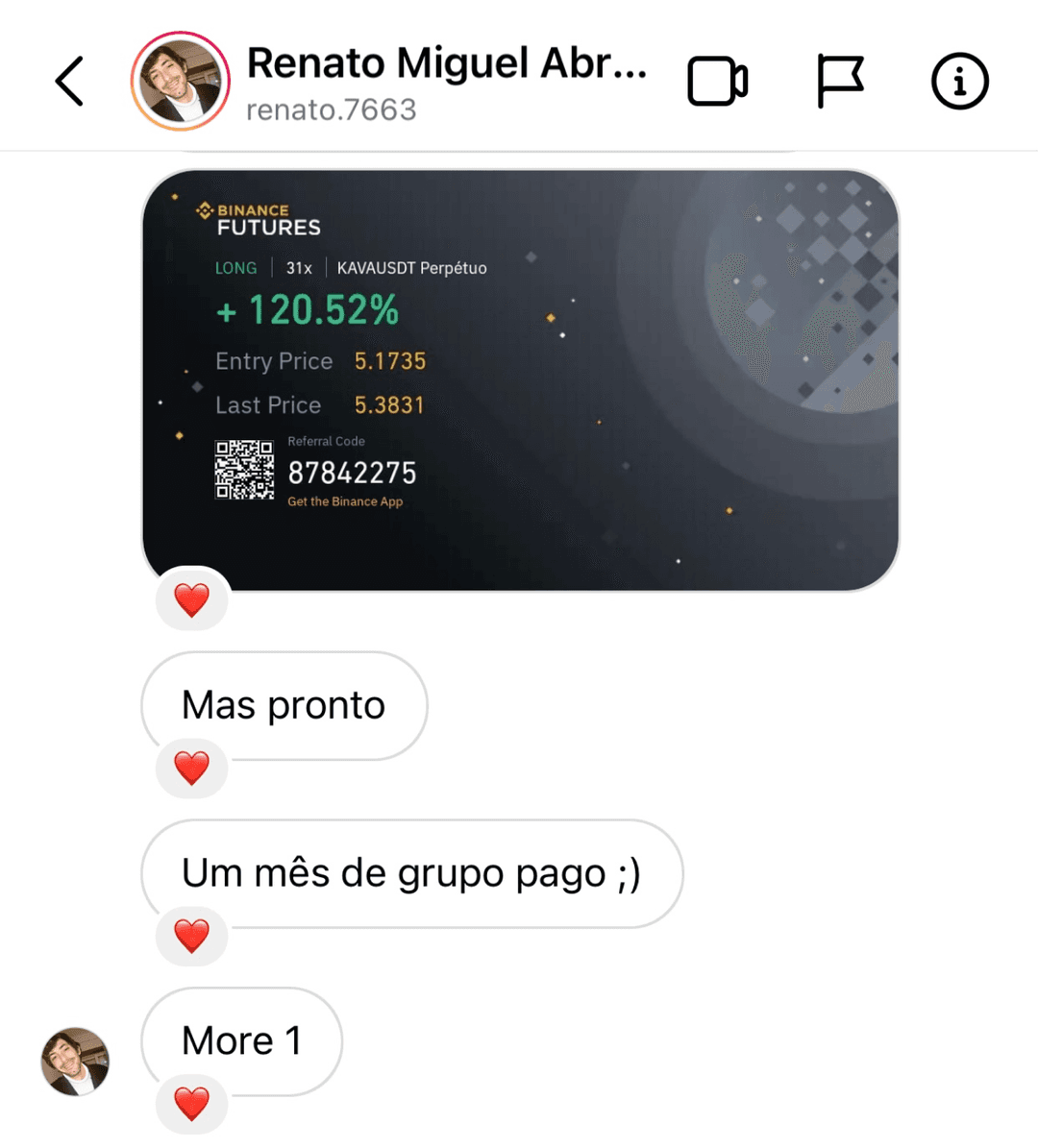Image resolution: width=1038 pixels, height=1148 pixels.
Task: Open conversation info details
Action: pos(959,82)
